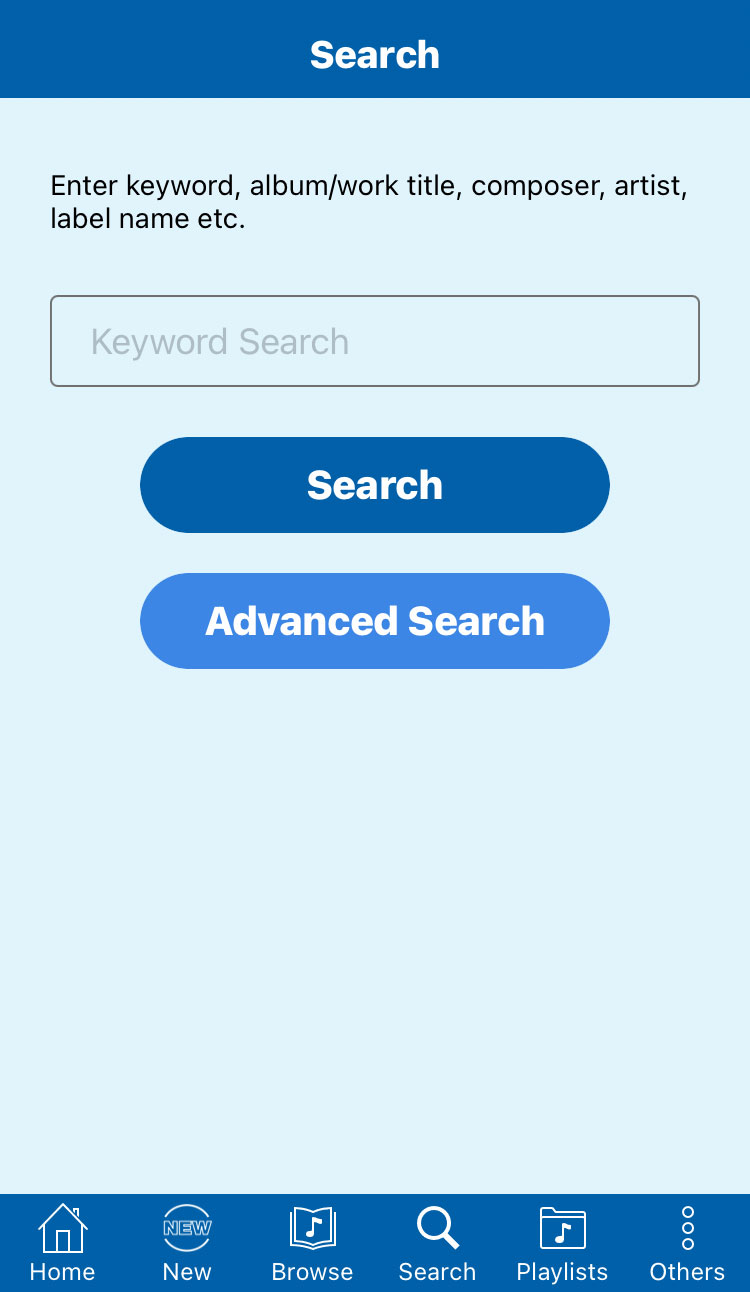Tap the dark blue Search button

(374, 485)
